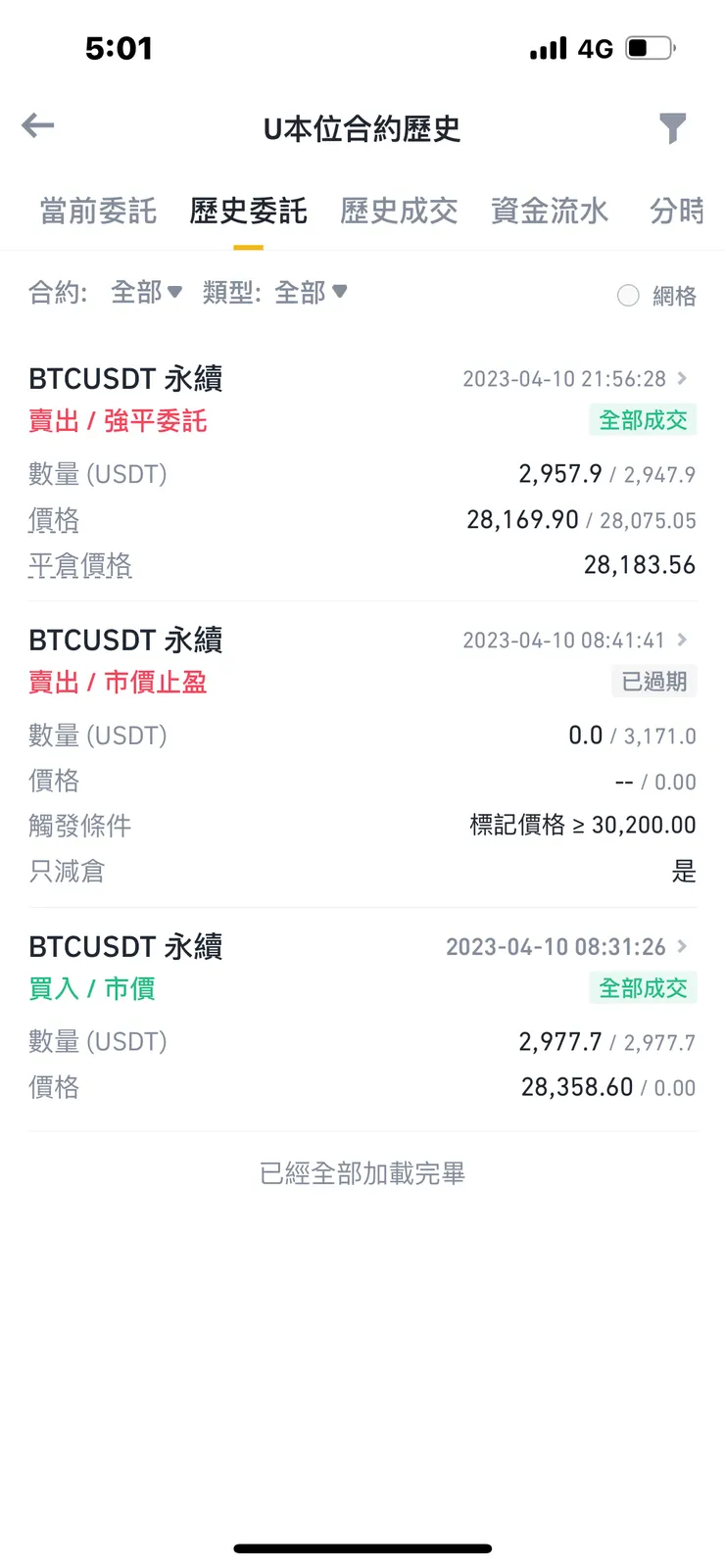The image size is (725, 1568).
Task: Expand the BTCUSDT 永續 sell liquidation entry
Action: [x=125, y=378]
